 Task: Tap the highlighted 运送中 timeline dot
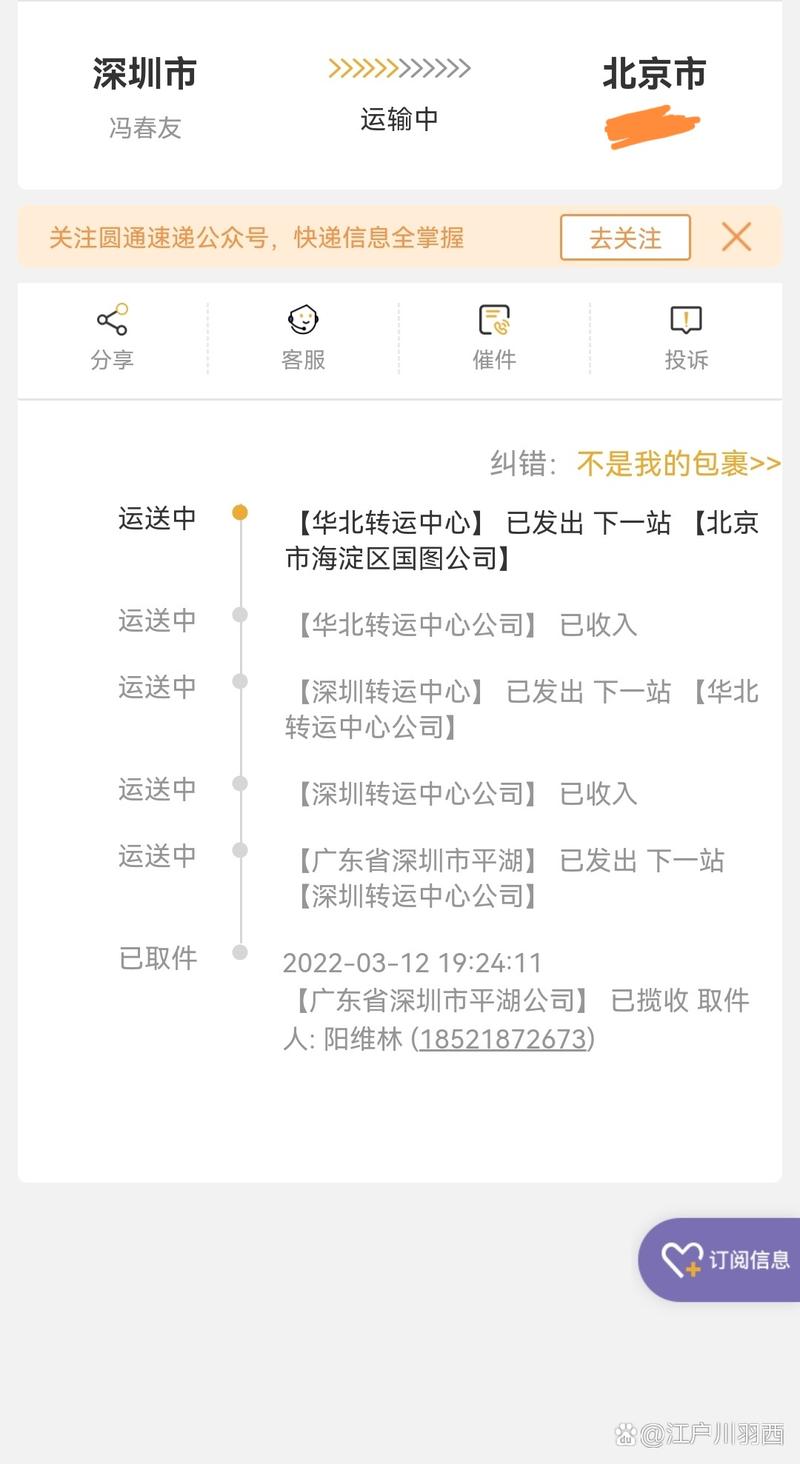point(240,511)
